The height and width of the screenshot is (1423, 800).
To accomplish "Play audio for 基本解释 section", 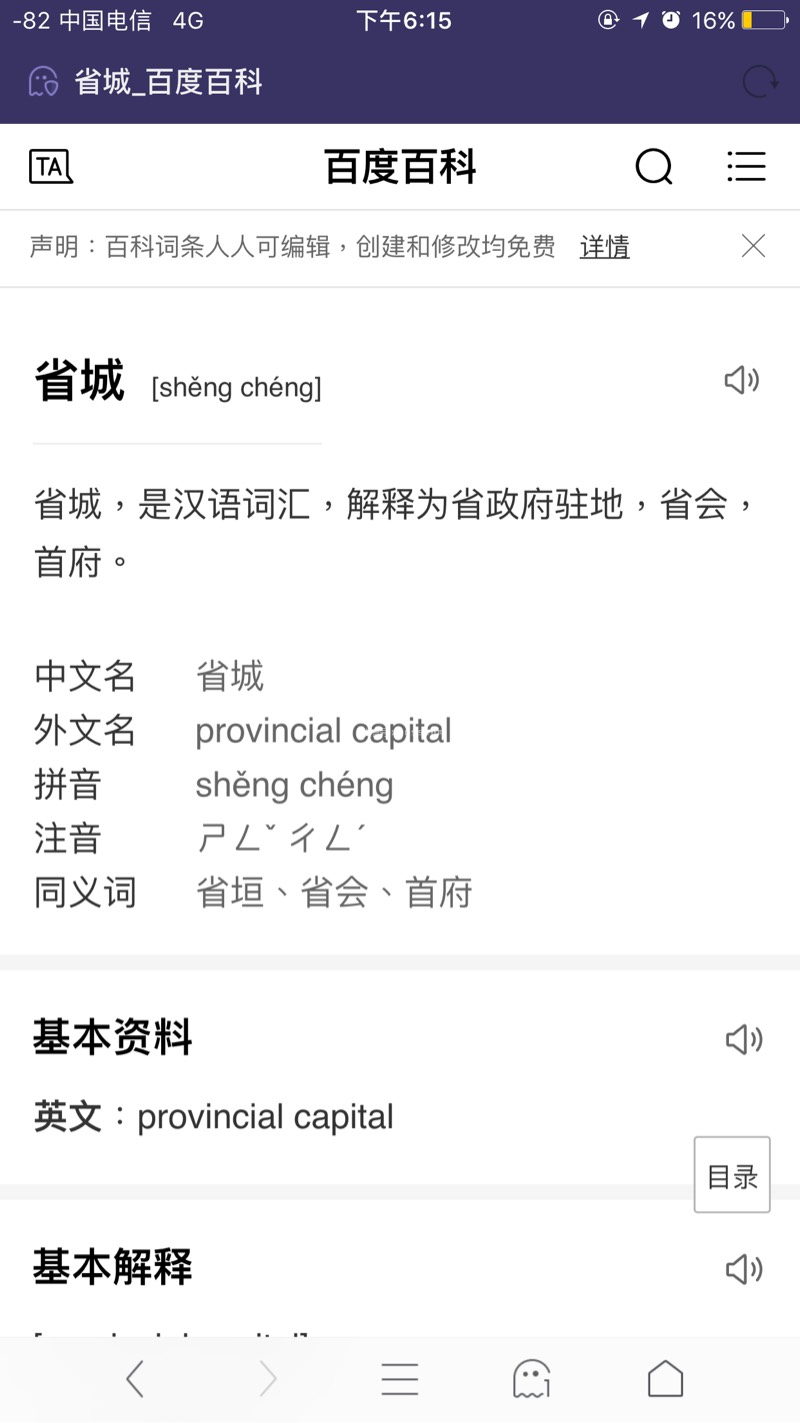I will (x=744, y=1269).
